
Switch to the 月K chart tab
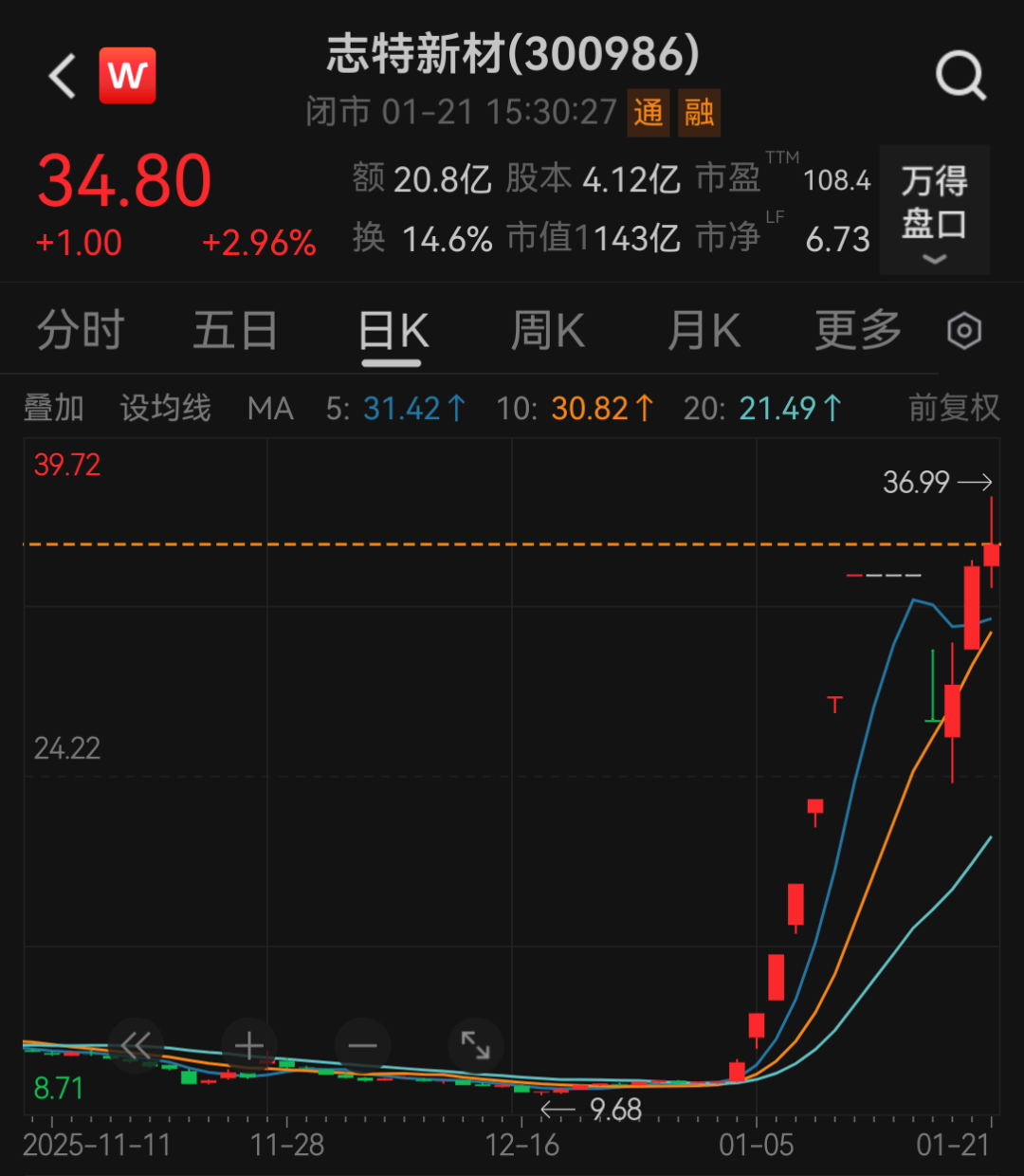[x=704, y=331]
